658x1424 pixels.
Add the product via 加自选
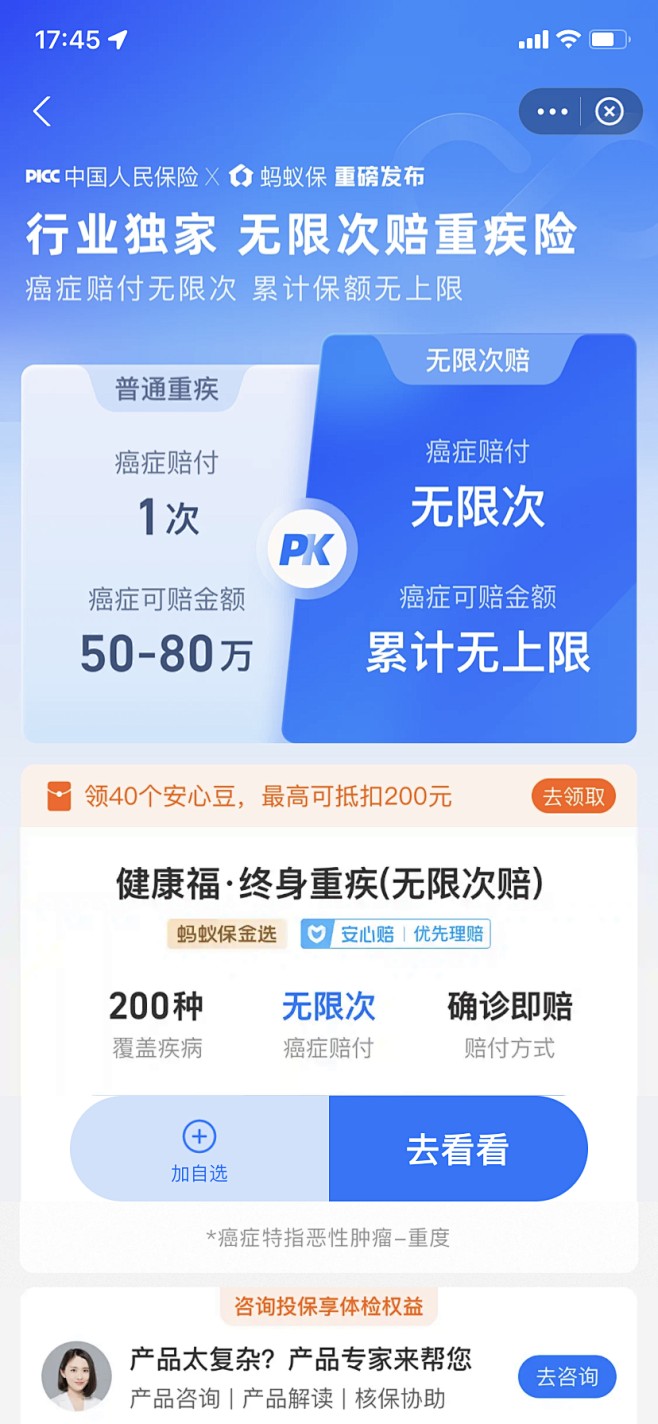coord(199,1149)
